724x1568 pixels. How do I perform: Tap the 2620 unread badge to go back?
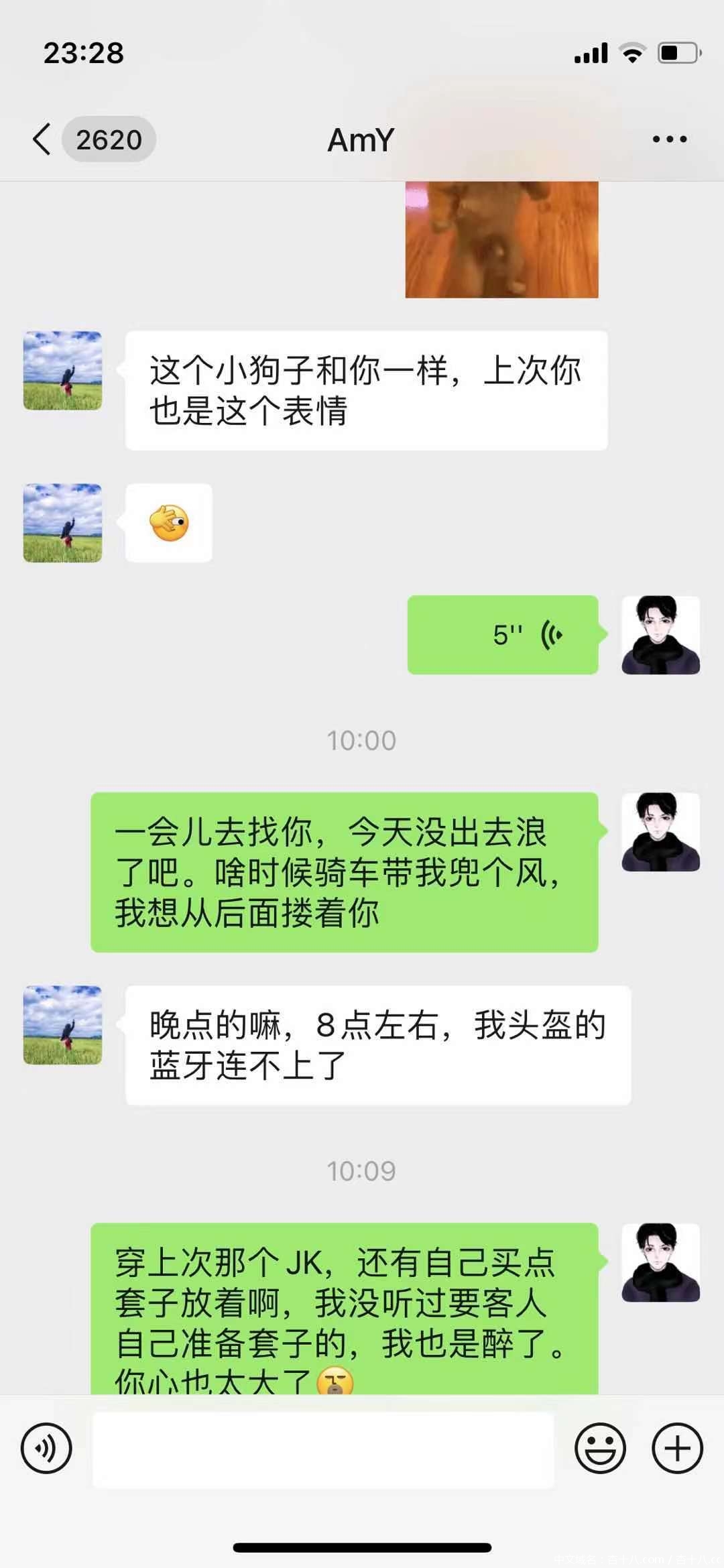coord(109,139)
